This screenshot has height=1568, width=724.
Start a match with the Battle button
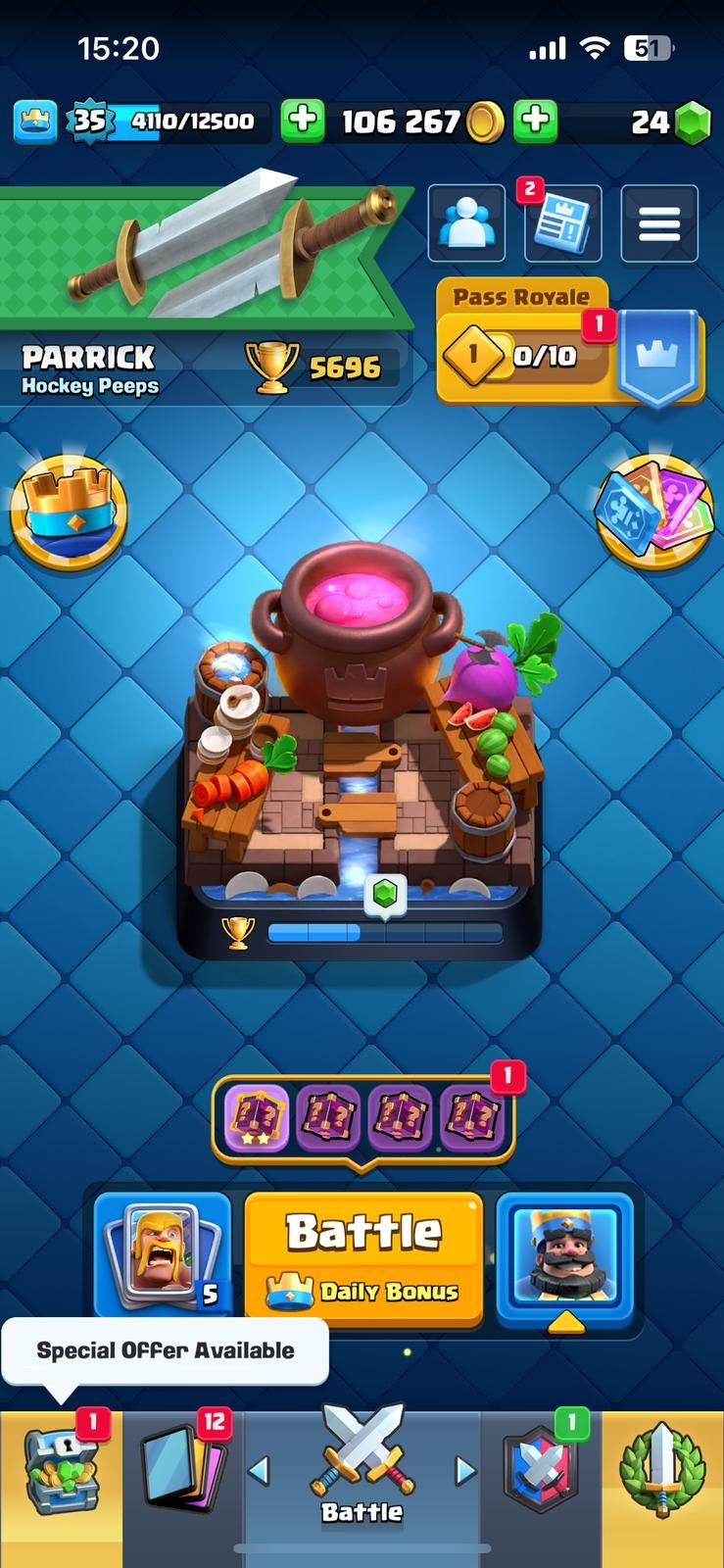coord(363,1258)
